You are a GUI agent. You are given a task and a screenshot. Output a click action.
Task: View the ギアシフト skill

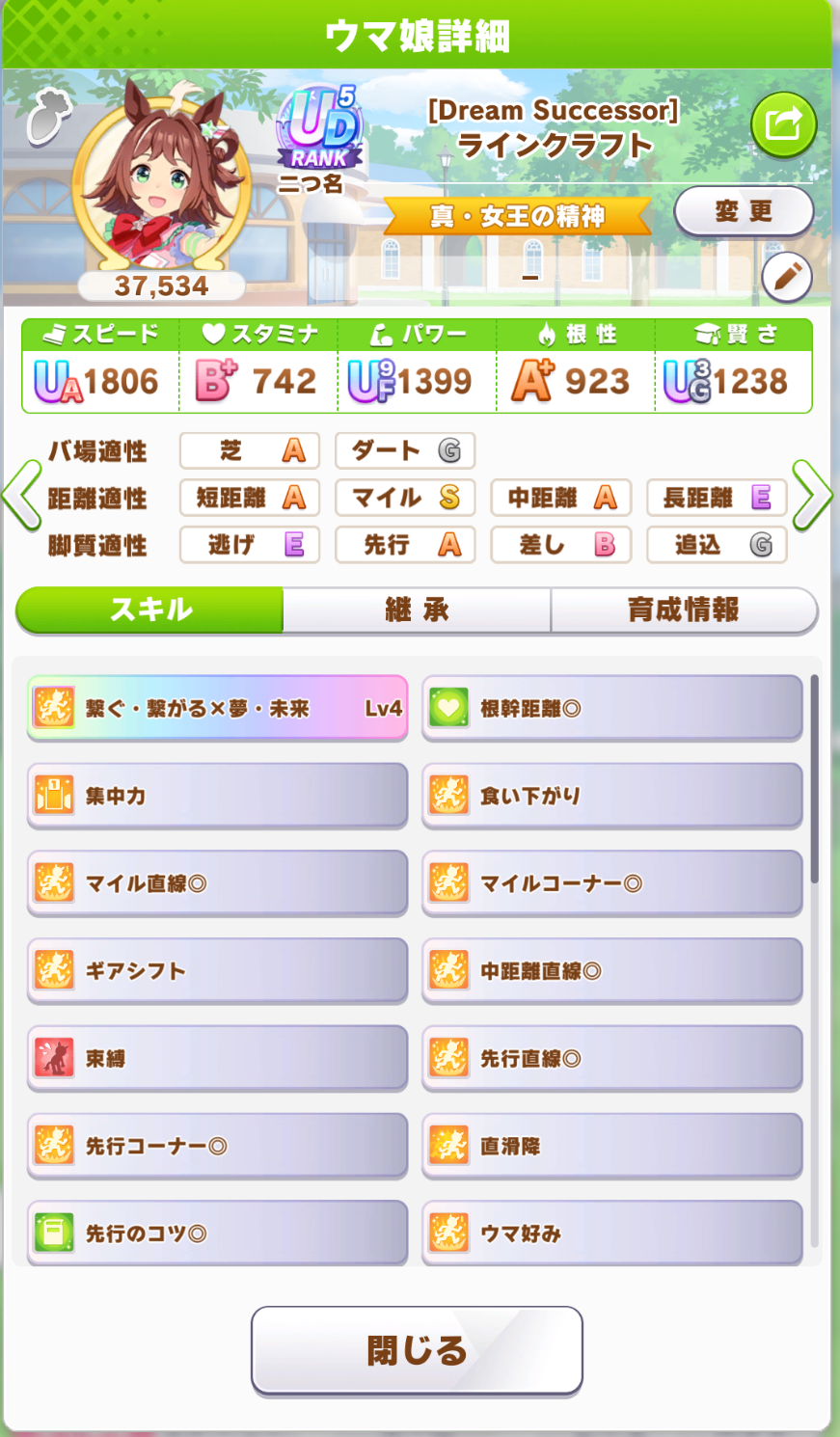[218, 971]
